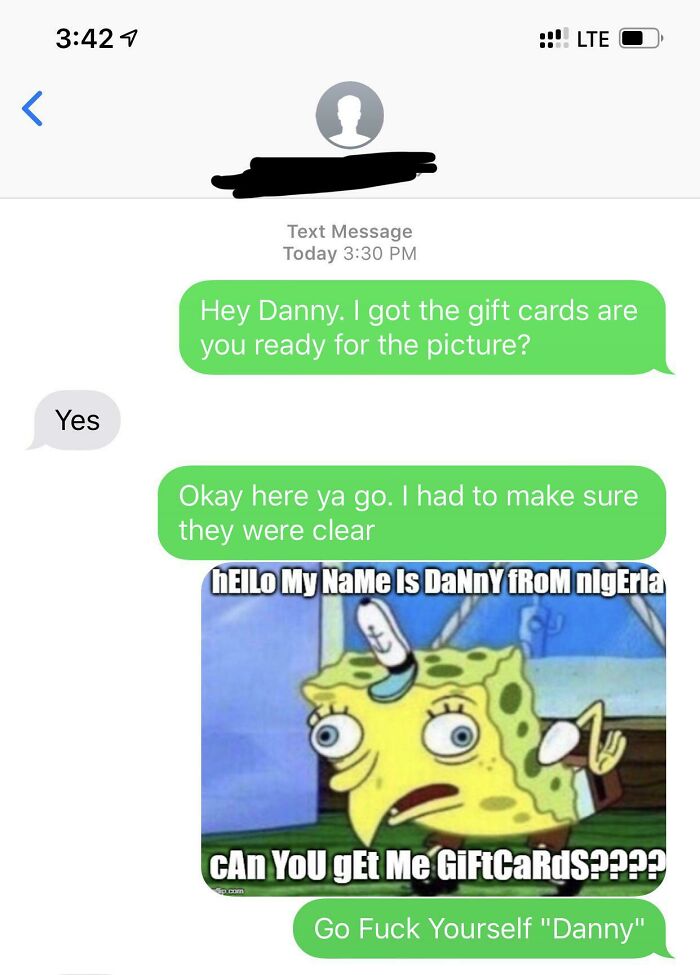The image size is (700, 975).
Task: Go back to the messages list
Action: pos(33,108)
